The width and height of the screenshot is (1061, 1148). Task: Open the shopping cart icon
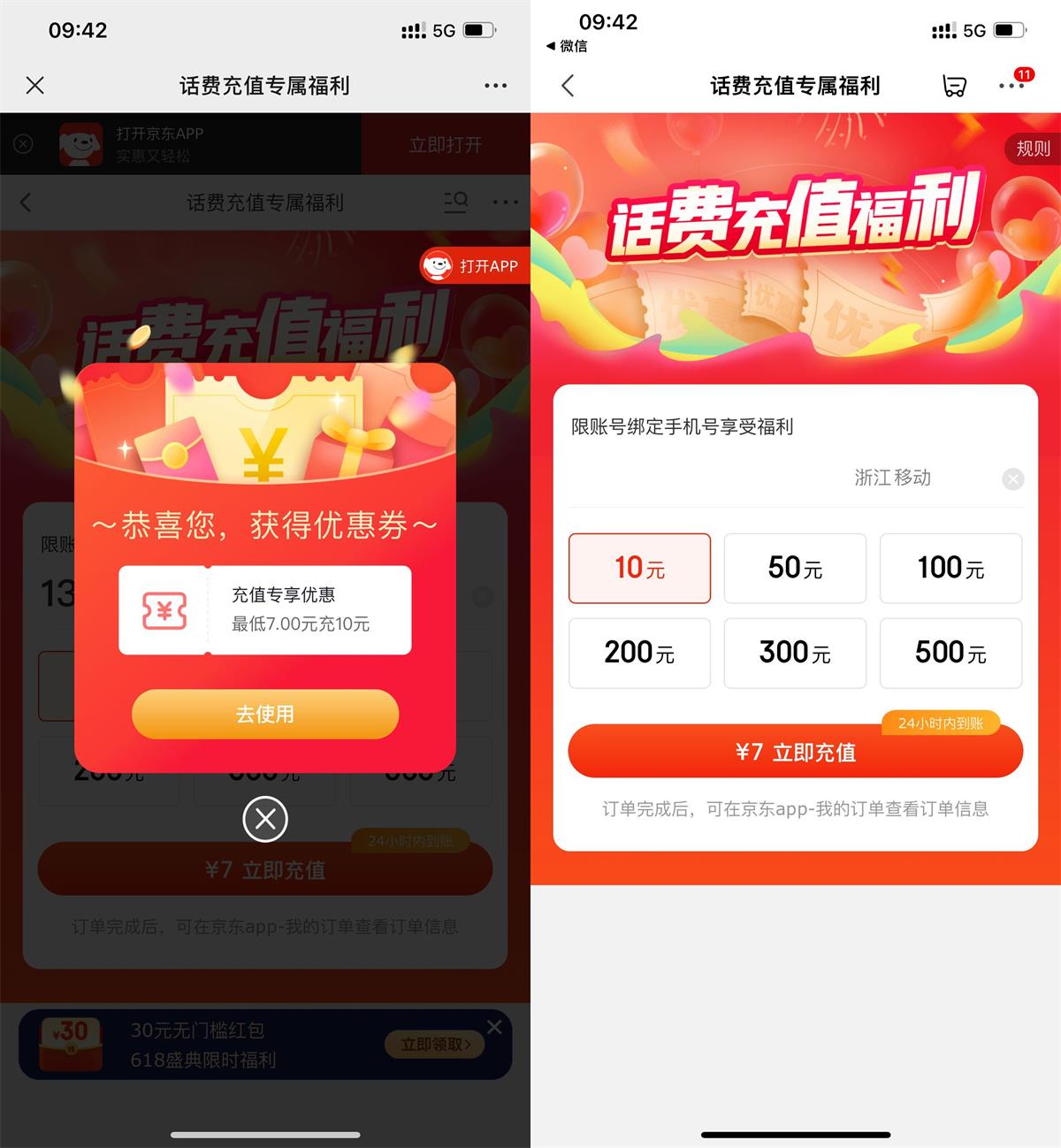point(954,86)
